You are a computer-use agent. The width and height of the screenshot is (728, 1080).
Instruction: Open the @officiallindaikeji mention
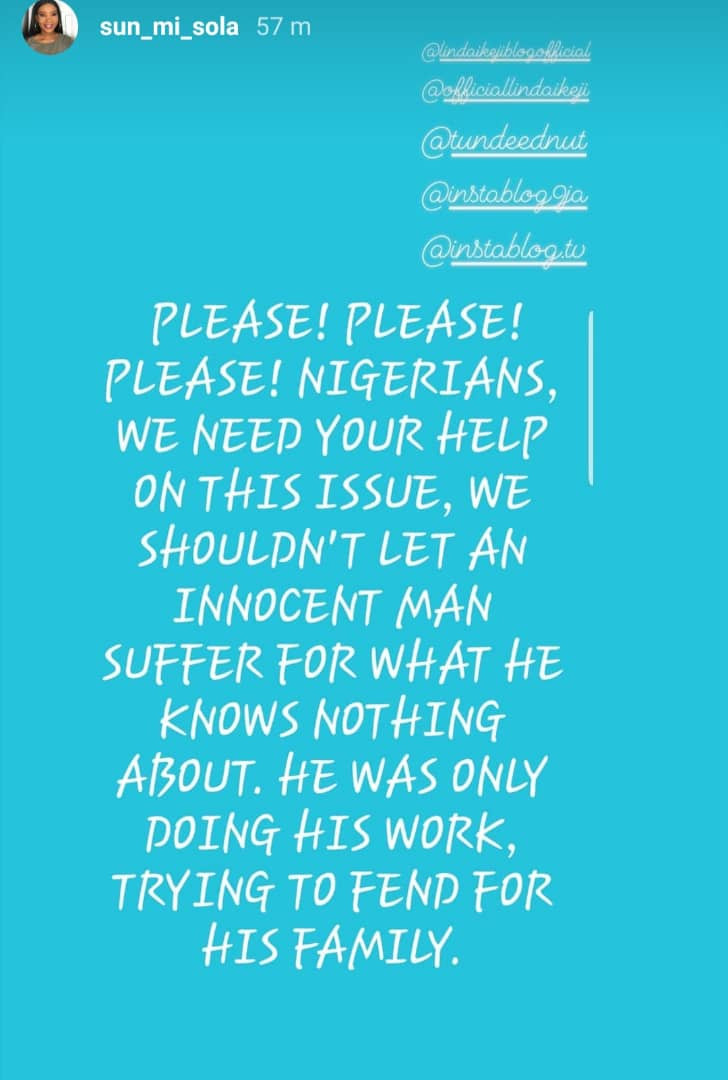point(504,91)
